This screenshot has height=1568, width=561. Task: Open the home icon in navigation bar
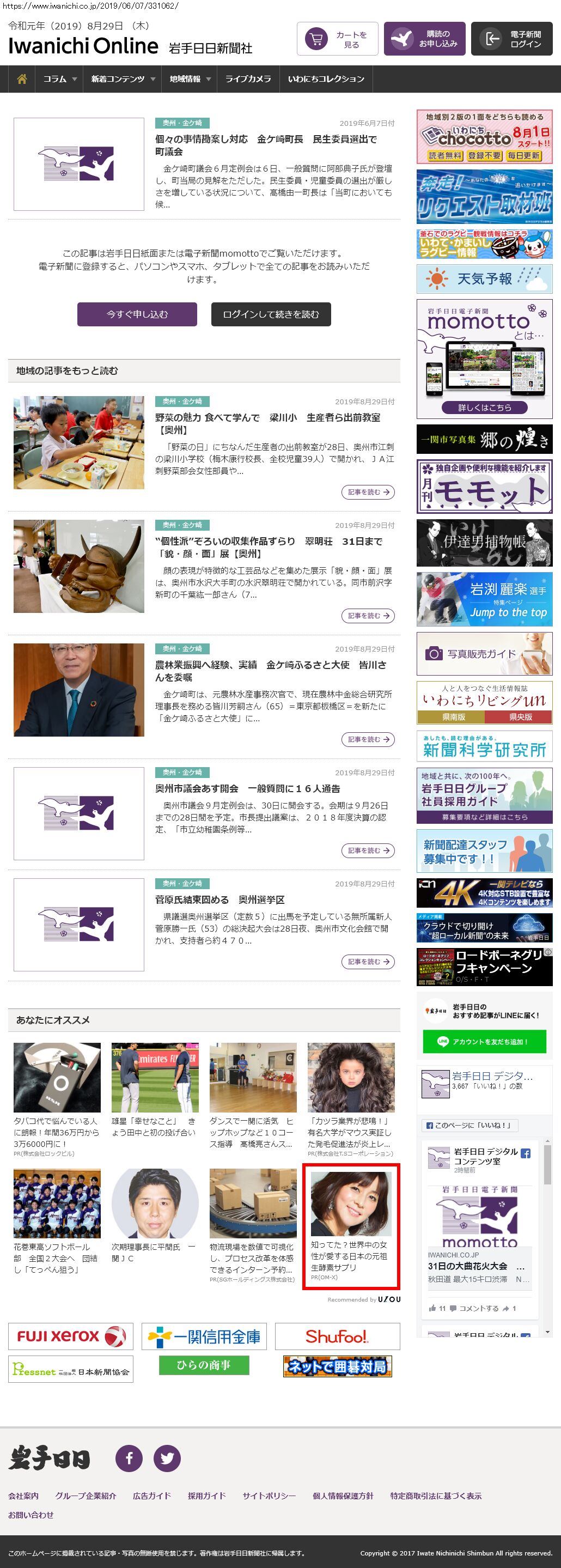tap(22, 79)
